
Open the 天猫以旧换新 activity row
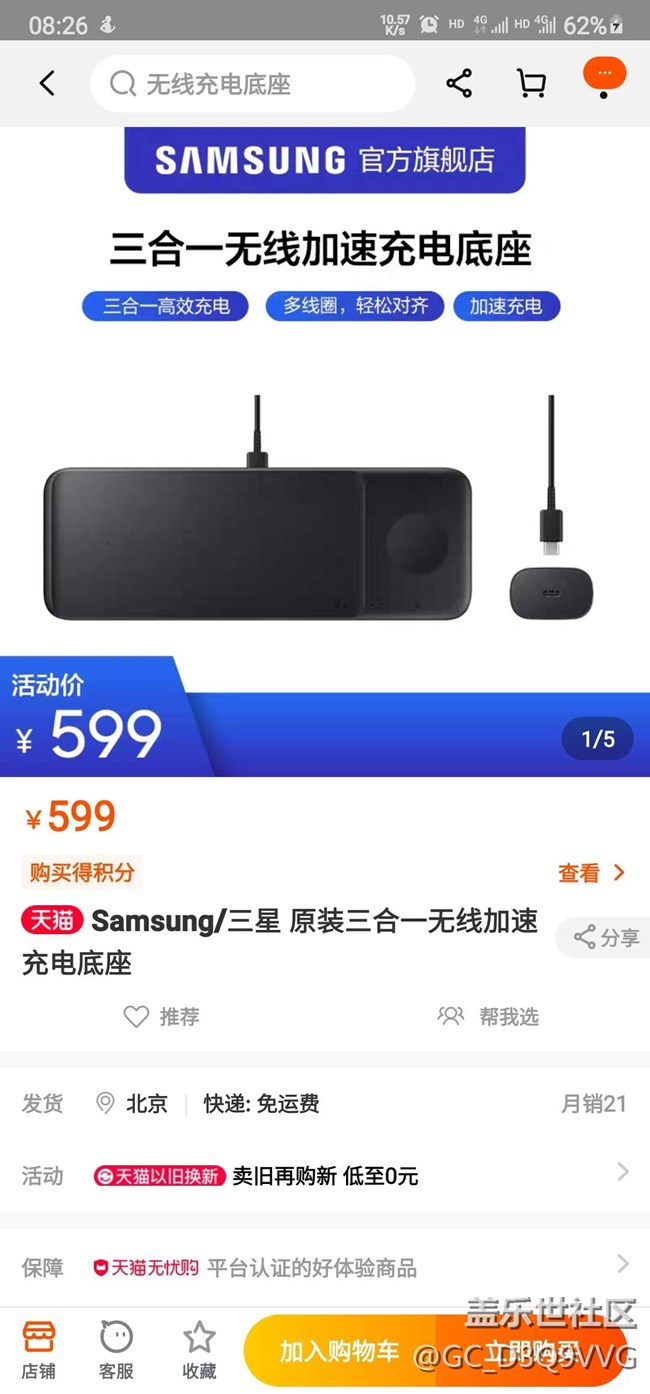[325, 1176]
